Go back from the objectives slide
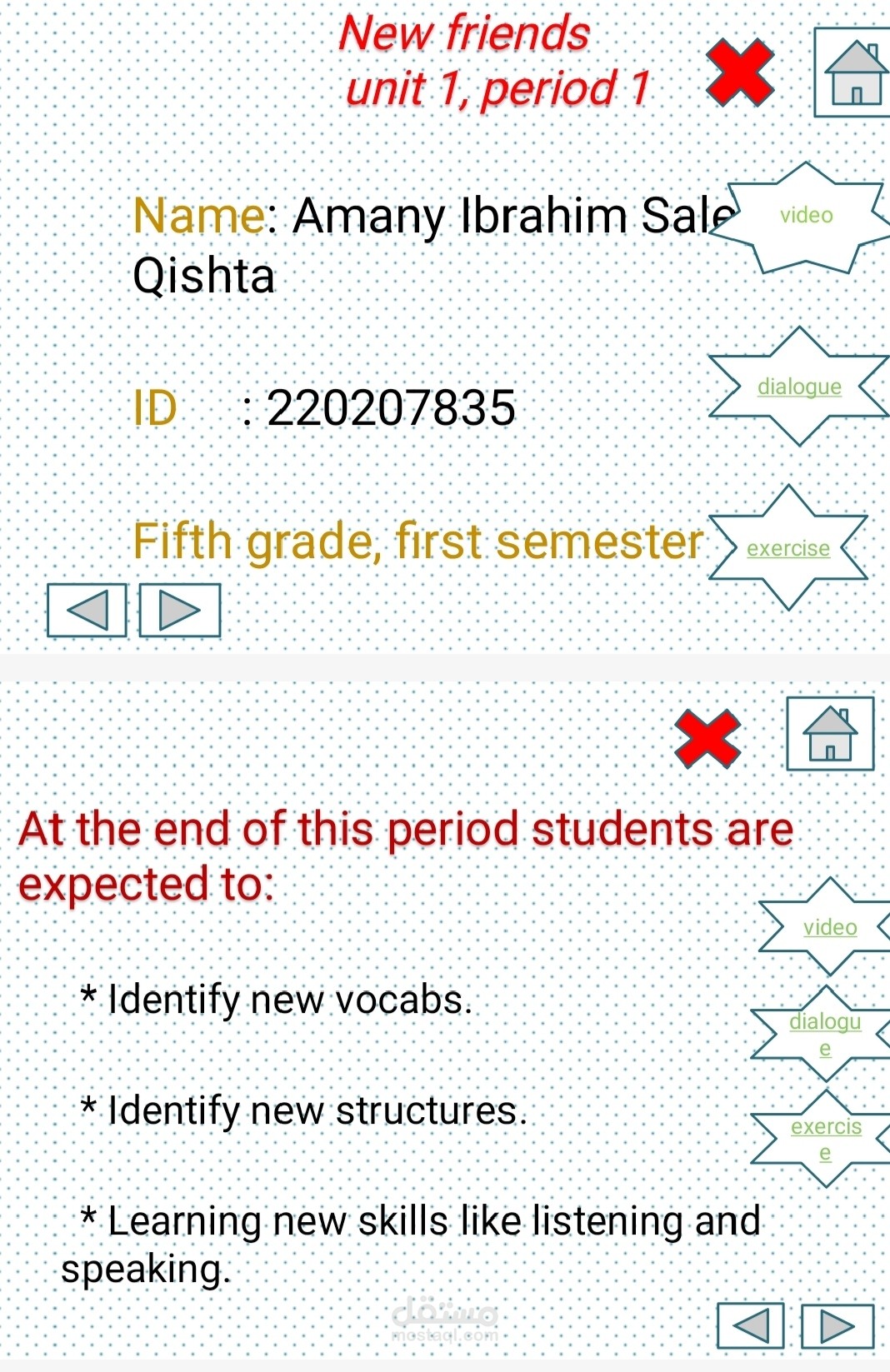 pos(751,1325)
